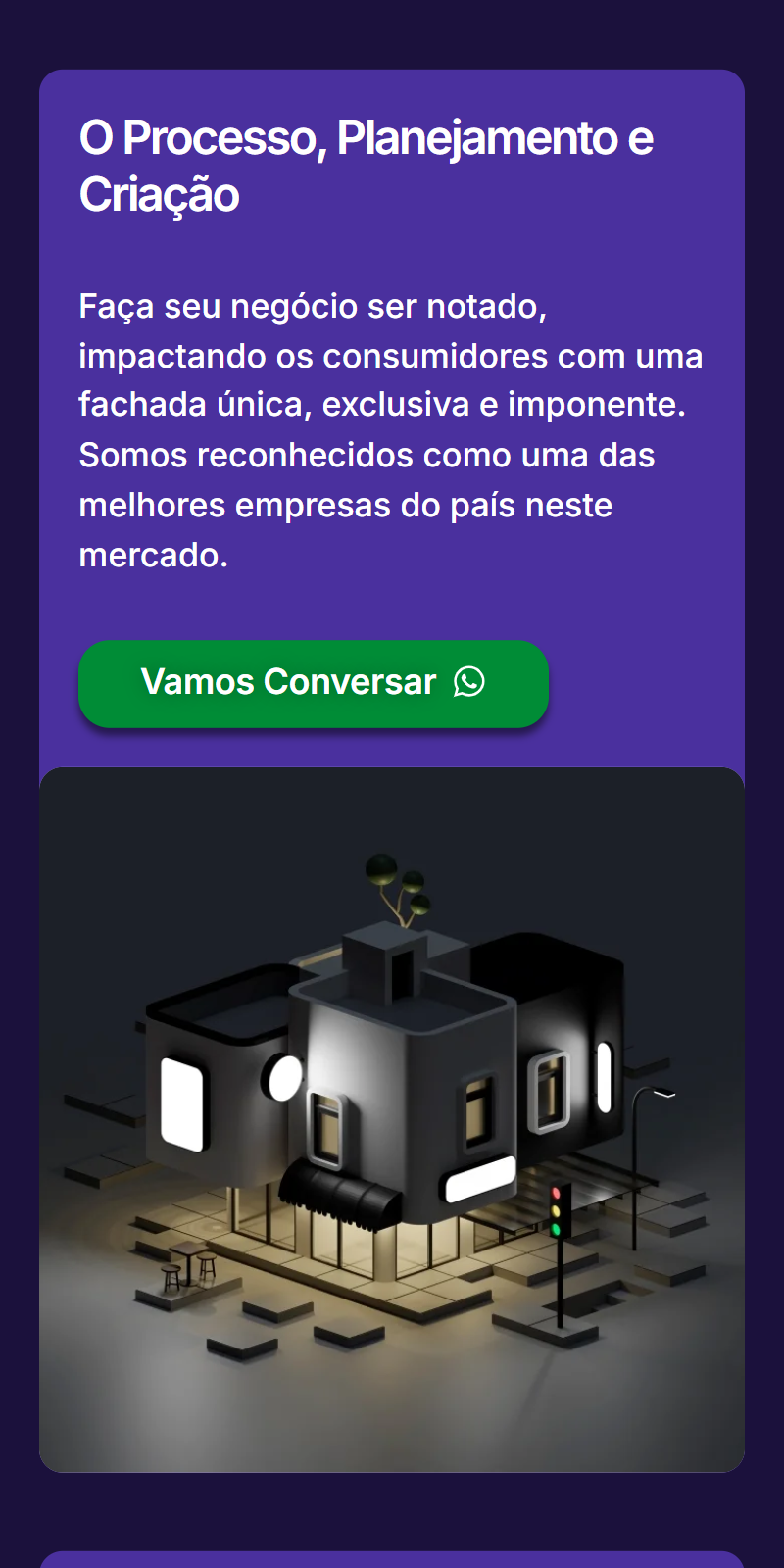Click the phone handset symbol in the speech bubble

pyautogui.click(x=468, y=683)
